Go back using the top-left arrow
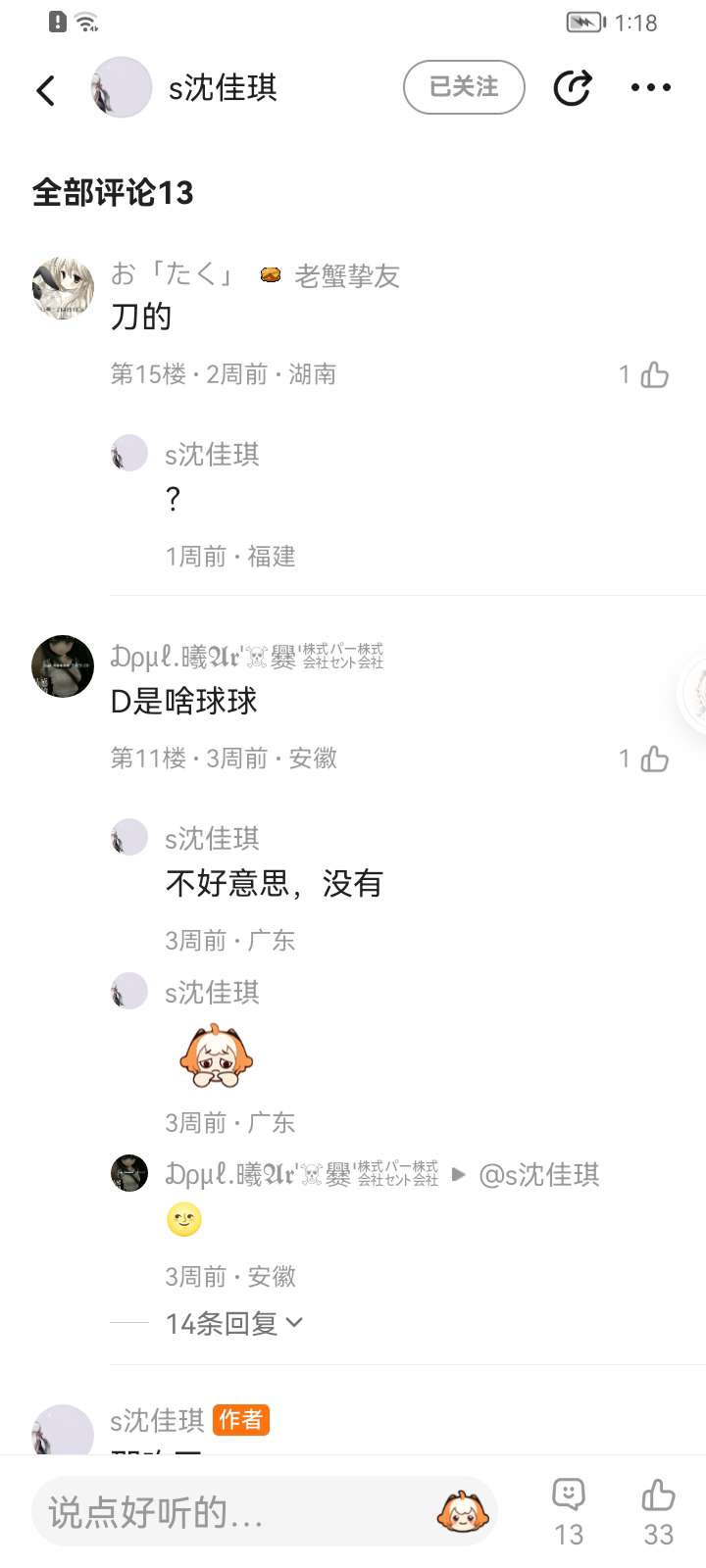This screenshot has width=706, height=1568. pos(46,90)
